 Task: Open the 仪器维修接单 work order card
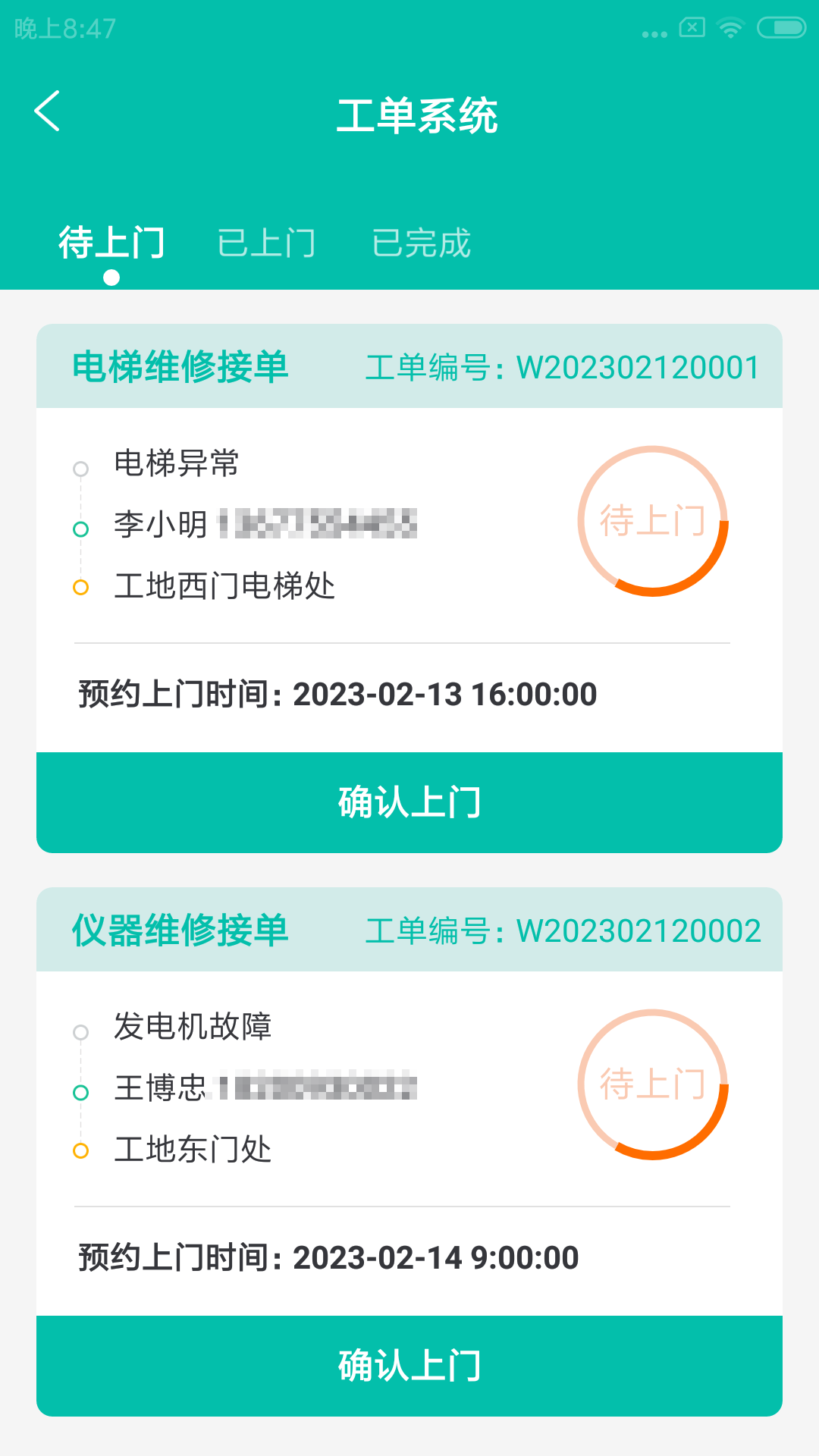(x=409, y=1102)
